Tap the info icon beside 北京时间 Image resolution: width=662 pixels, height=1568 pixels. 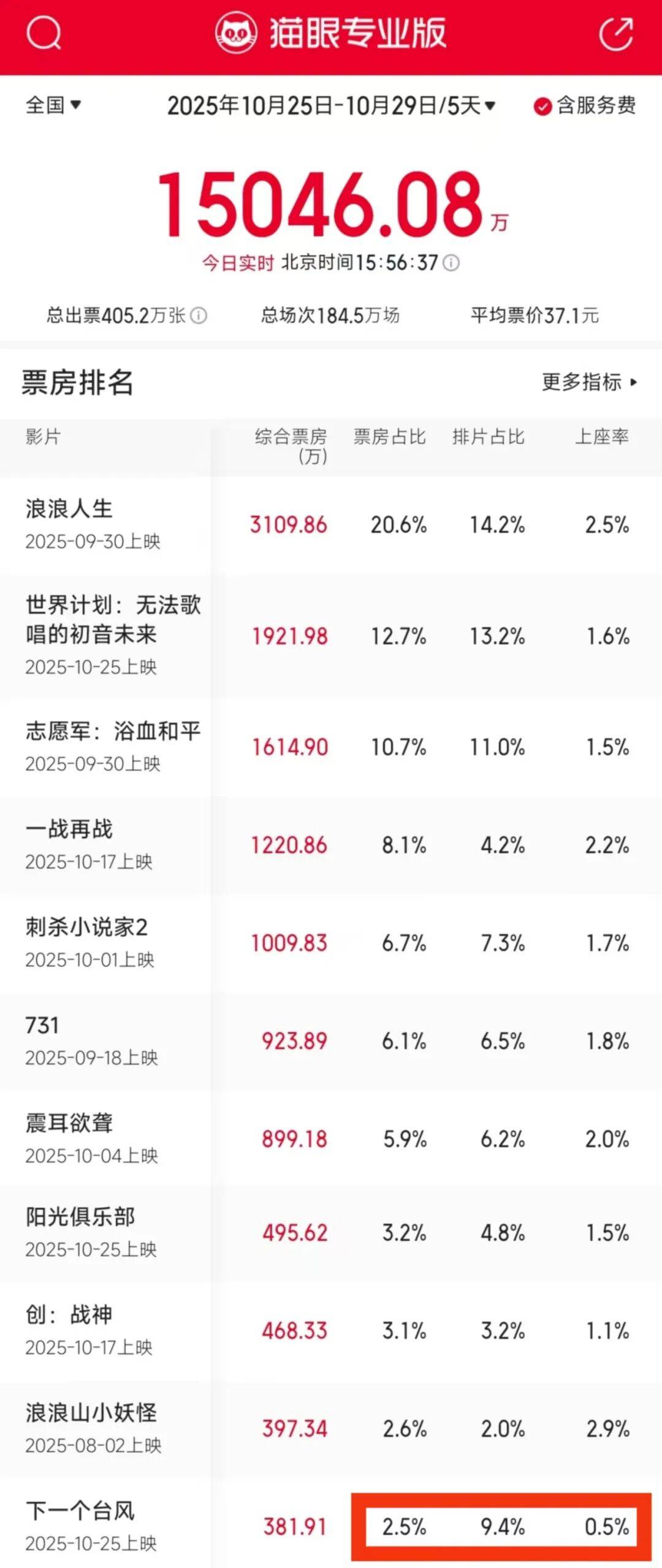[451, 263]
